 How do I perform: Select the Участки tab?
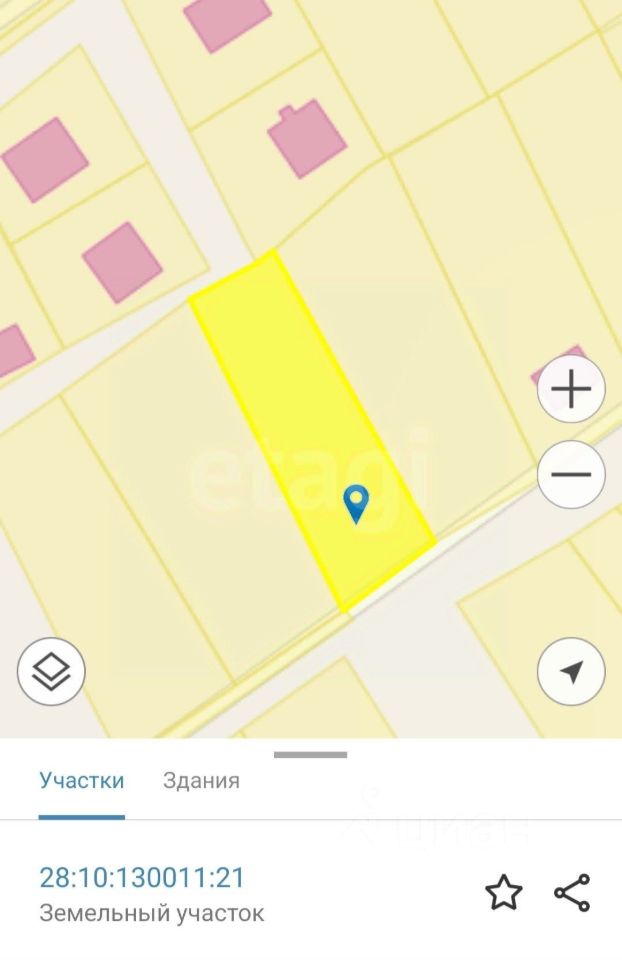click(x=82, y=781)
